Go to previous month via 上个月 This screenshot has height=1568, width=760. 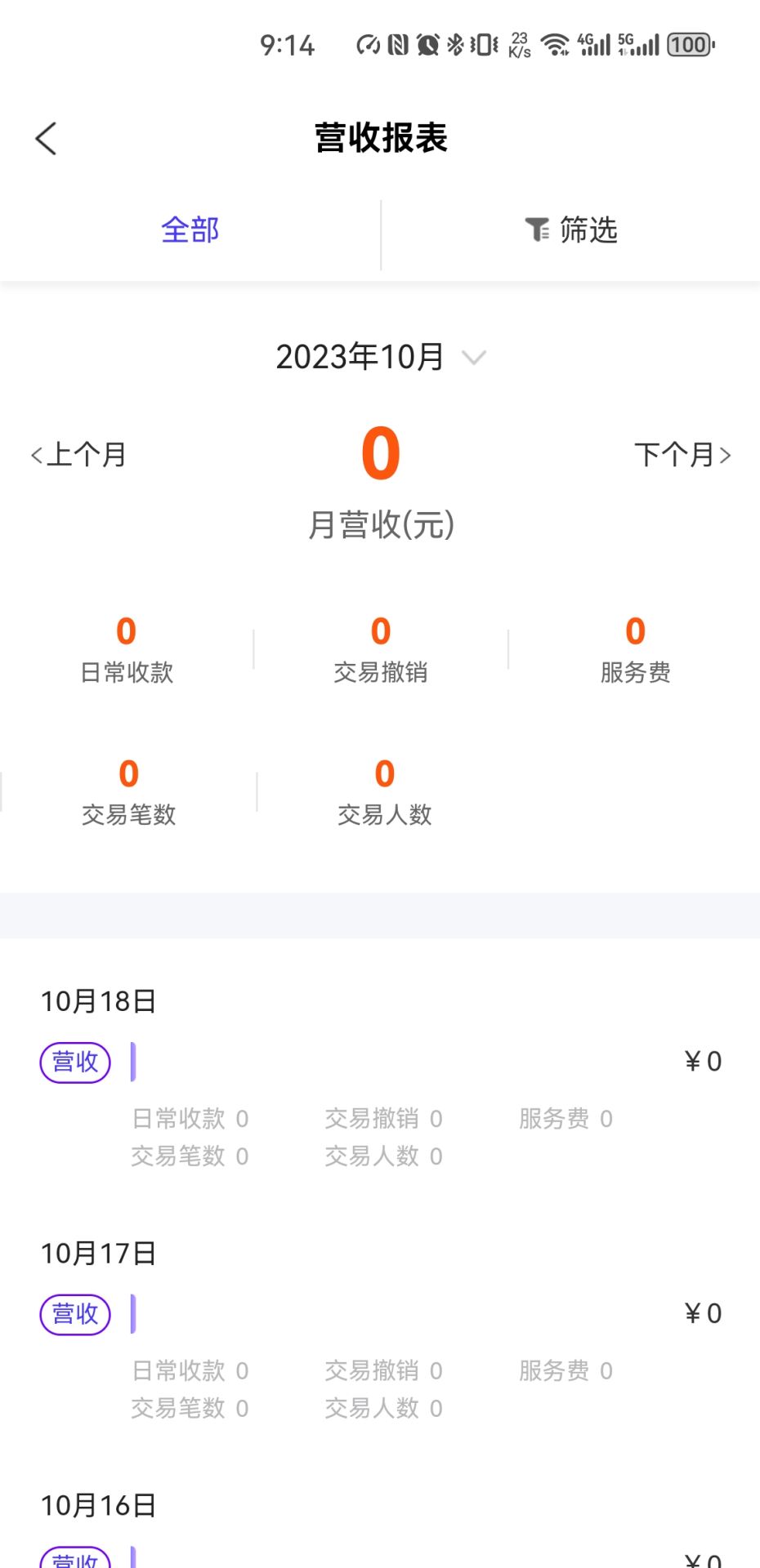point(84,455)
